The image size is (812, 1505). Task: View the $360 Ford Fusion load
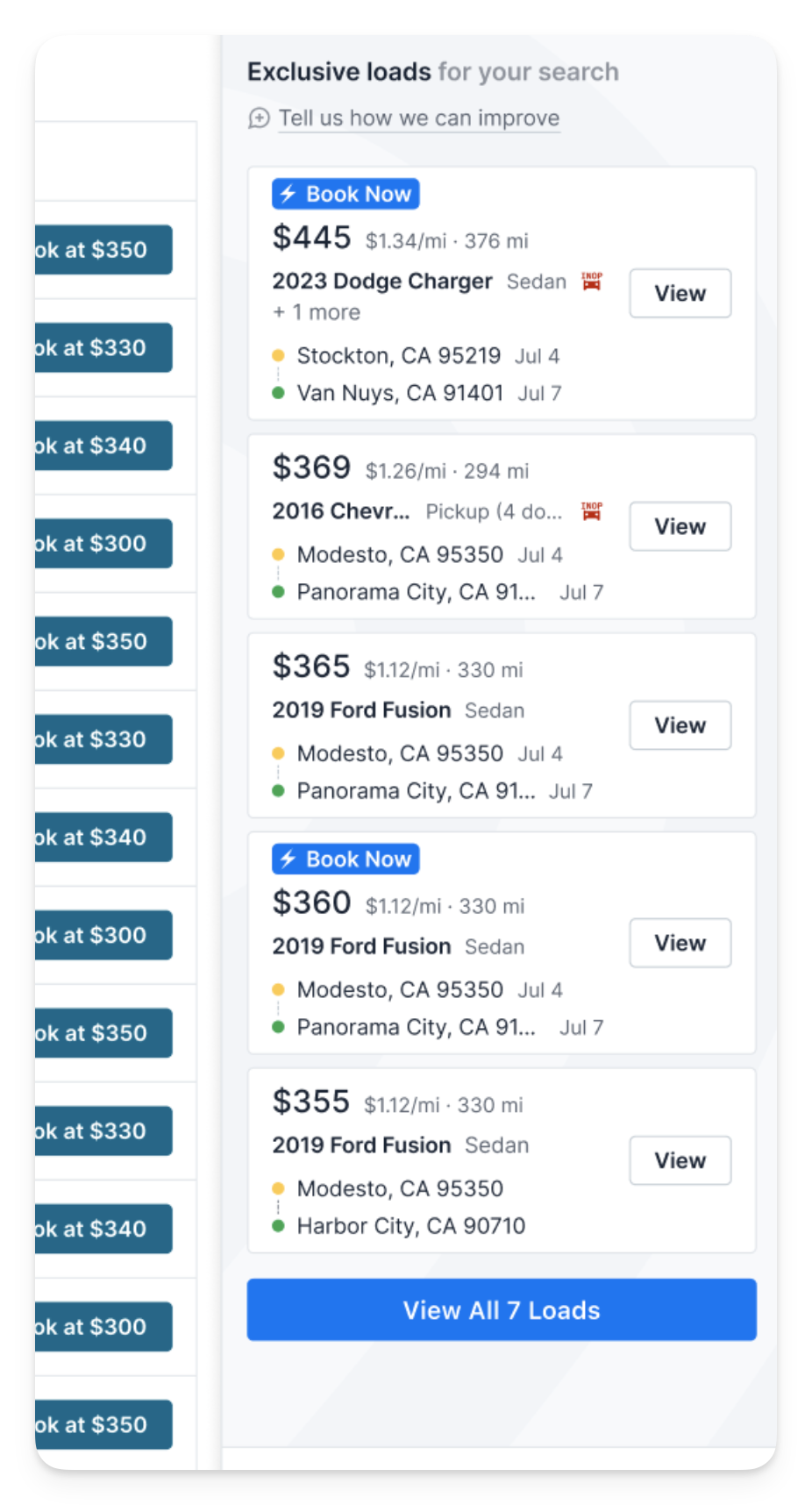pos(680,943)
